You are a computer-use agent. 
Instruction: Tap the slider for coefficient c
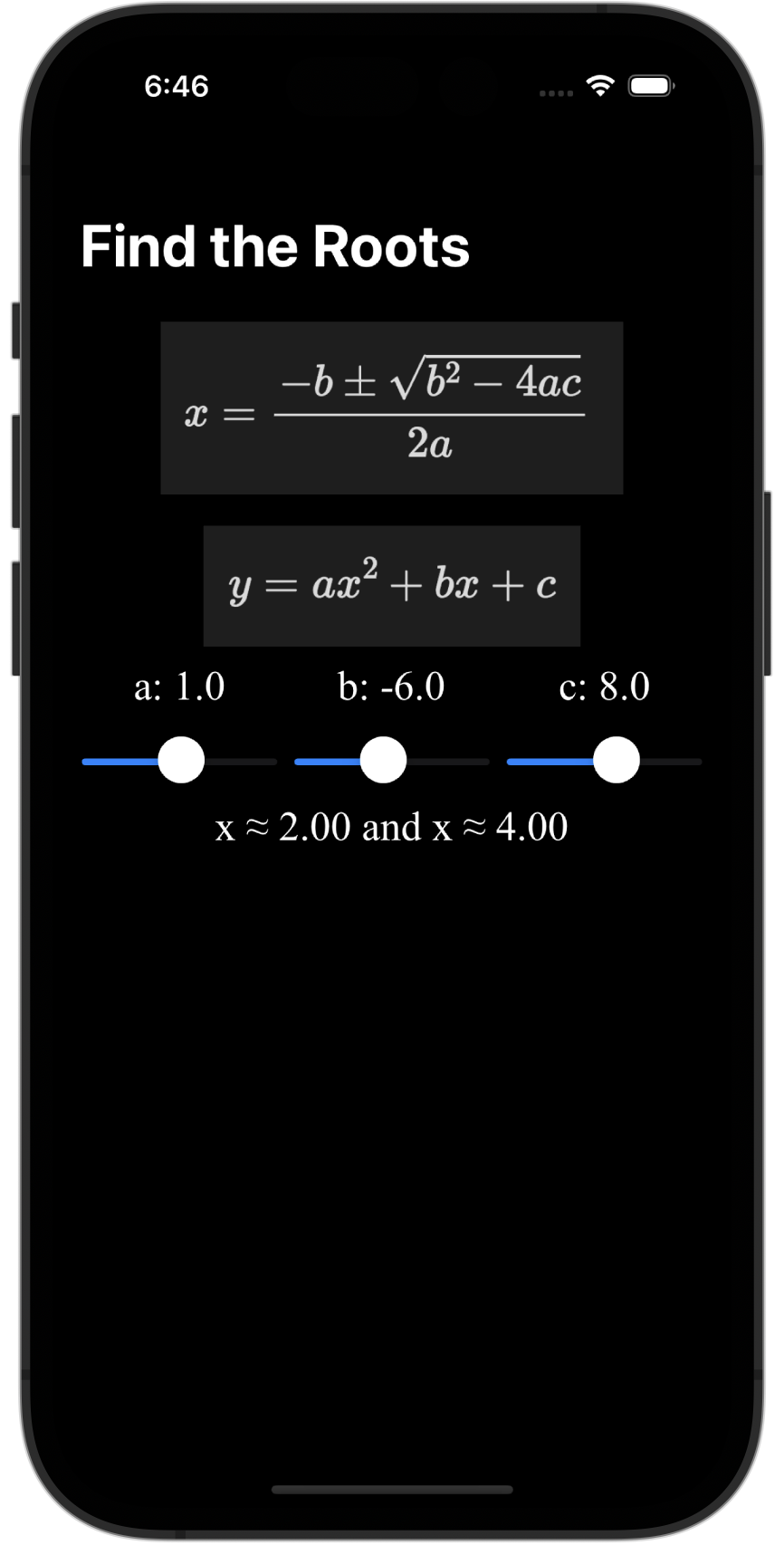[x=617, y=761]
